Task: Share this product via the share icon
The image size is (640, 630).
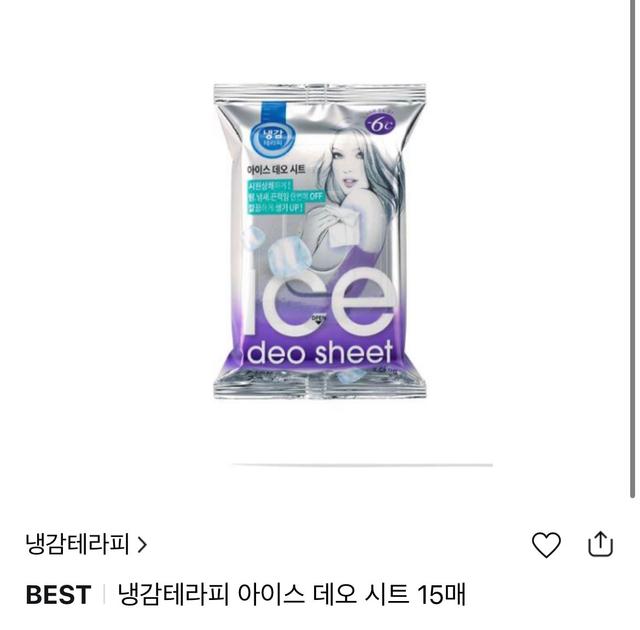Action: 600,544
